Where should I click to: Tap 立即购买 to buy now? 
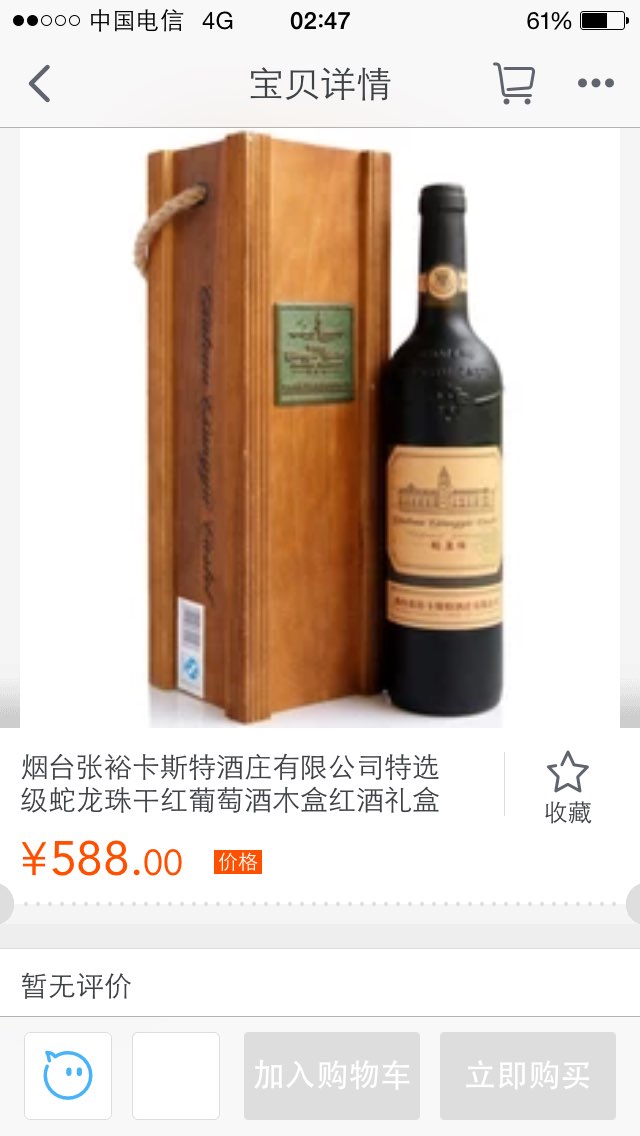(528, 1075)
